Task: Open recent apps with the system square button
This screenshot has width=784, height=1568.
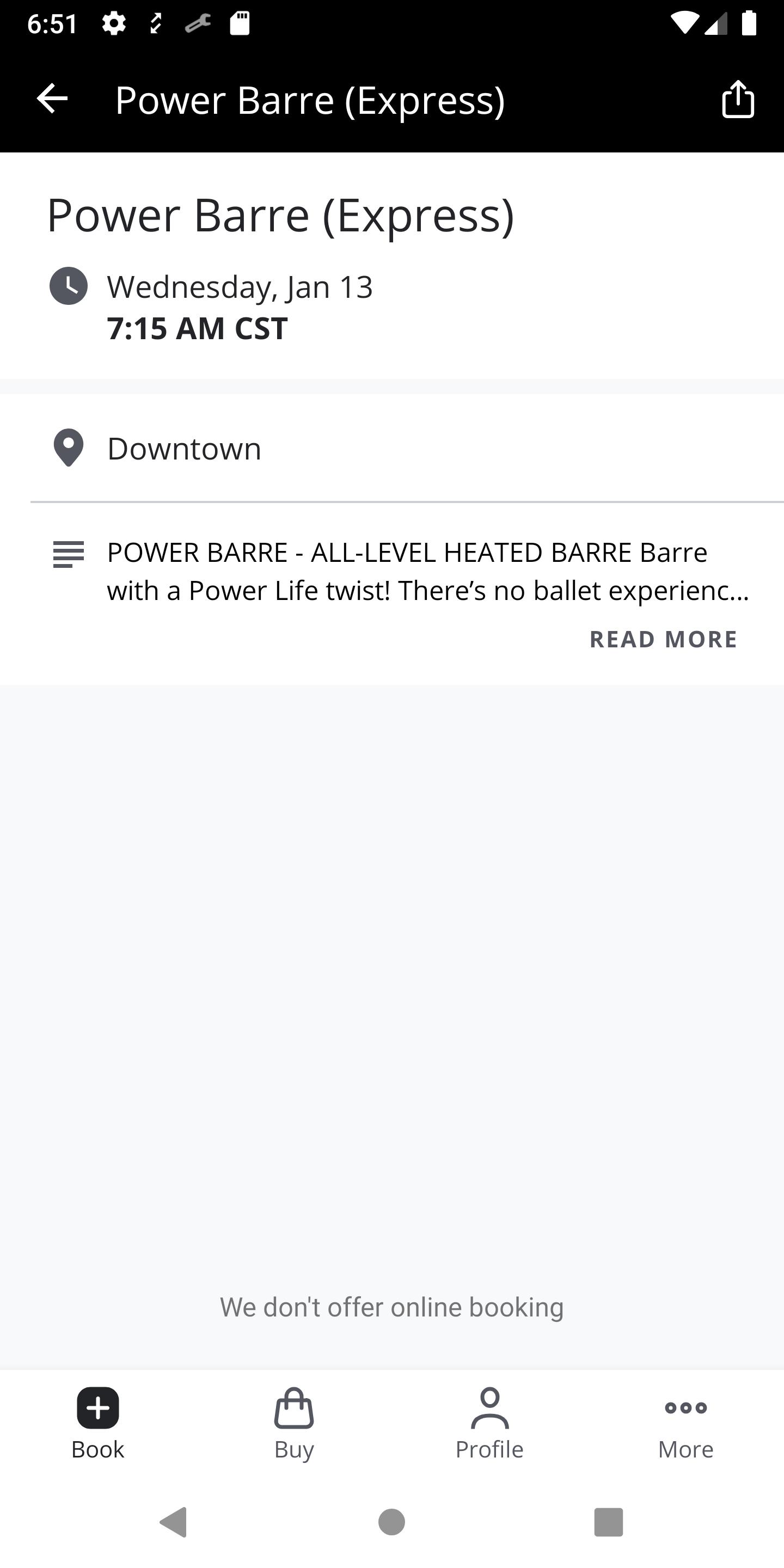Action: (x=608, y=1522)
